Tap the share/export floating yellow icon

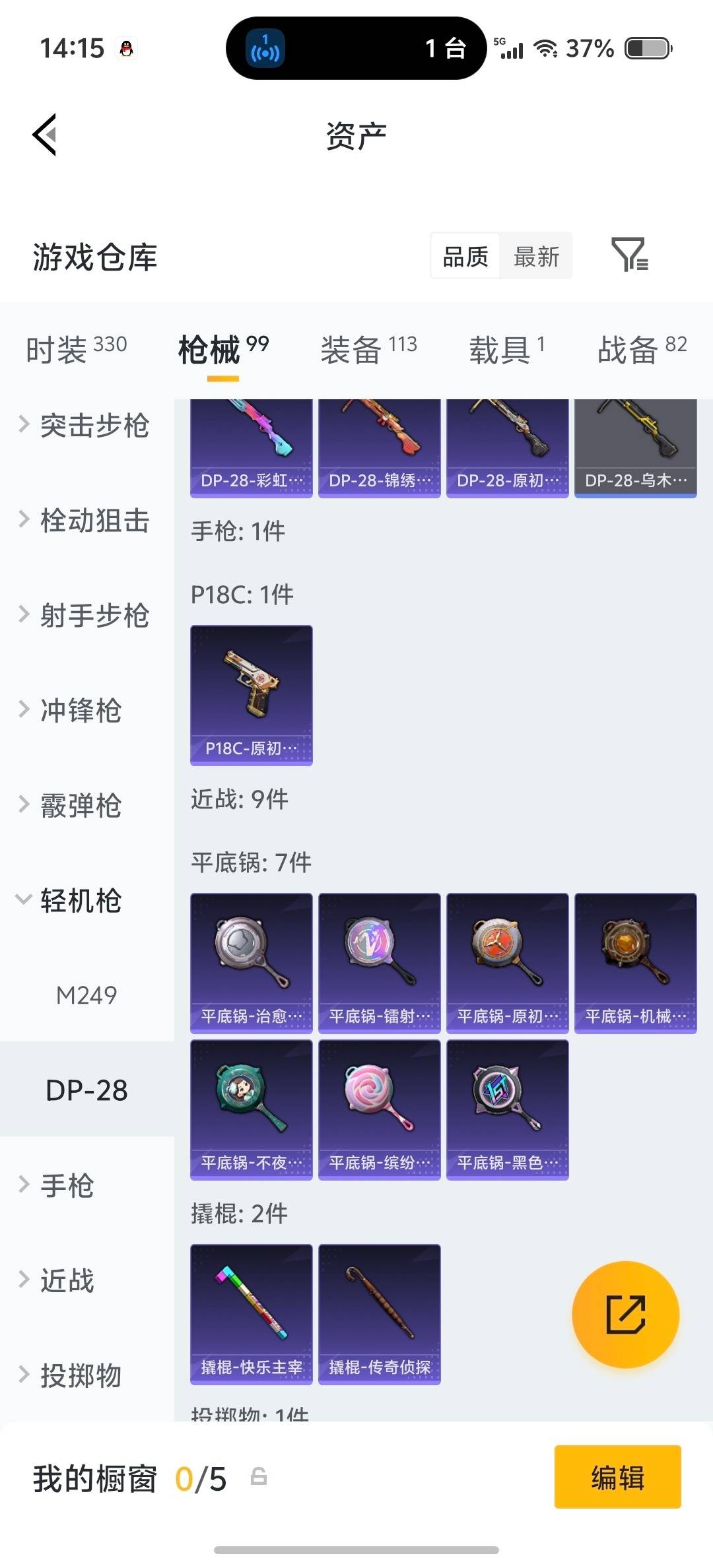(x=625, y=1315)
